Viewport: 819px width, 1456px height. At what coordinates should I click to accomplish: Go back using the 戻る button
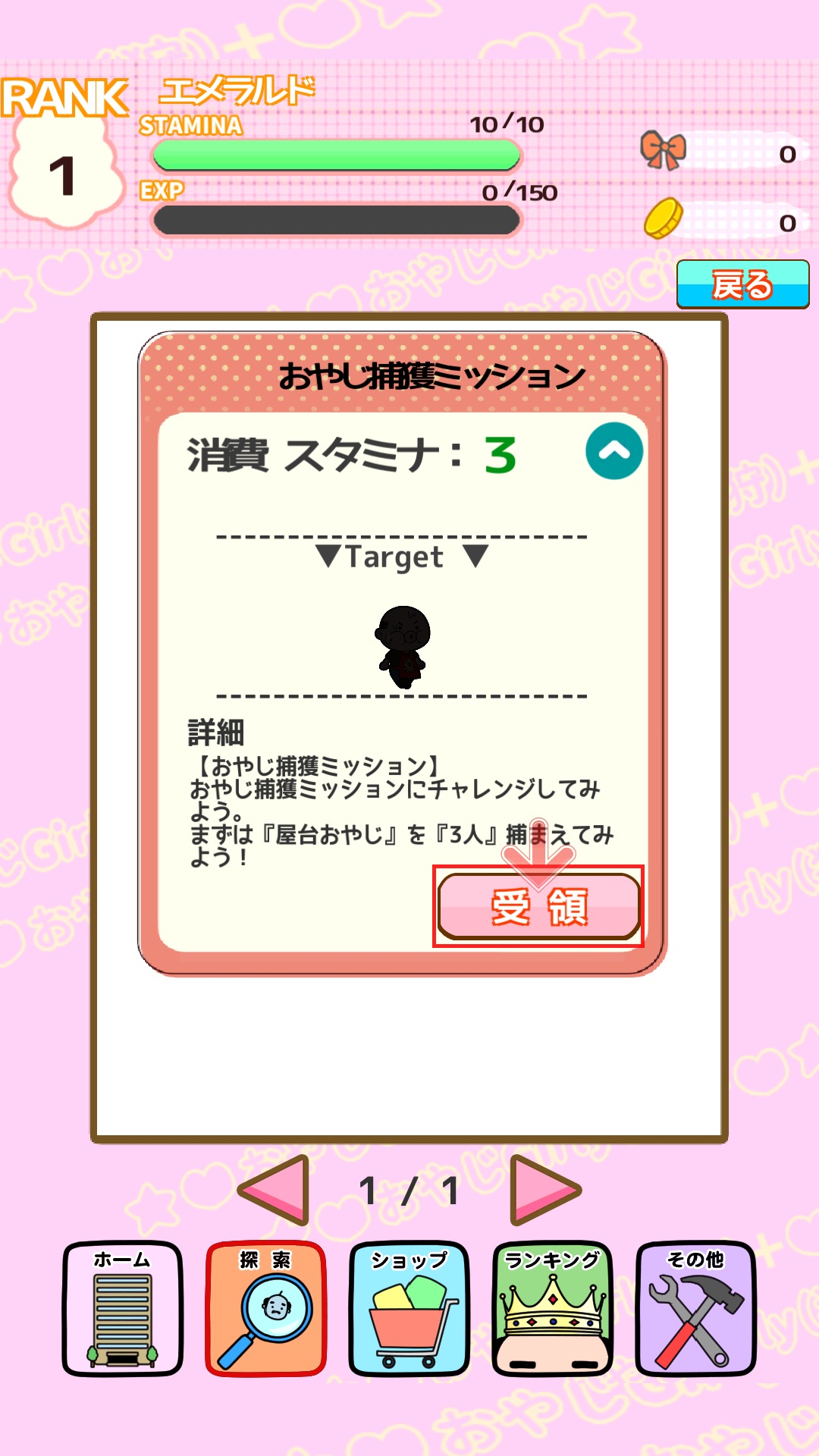click(742, 284)
